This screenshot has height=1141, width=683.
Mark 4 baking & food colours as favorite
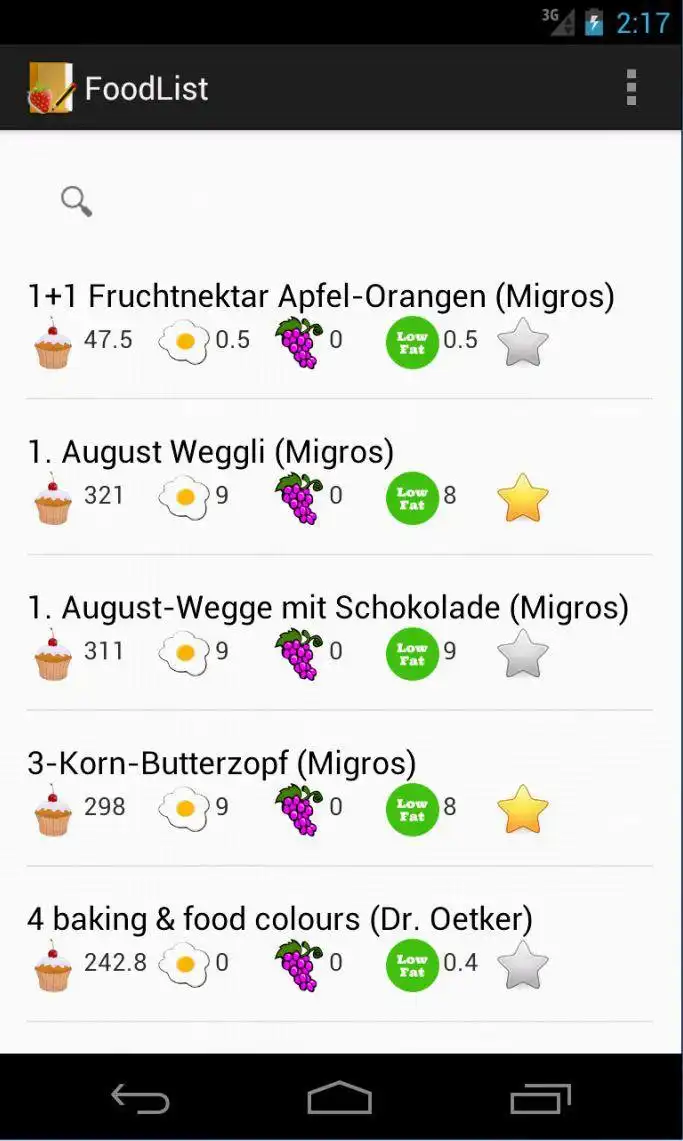click(x=523, y=965)
